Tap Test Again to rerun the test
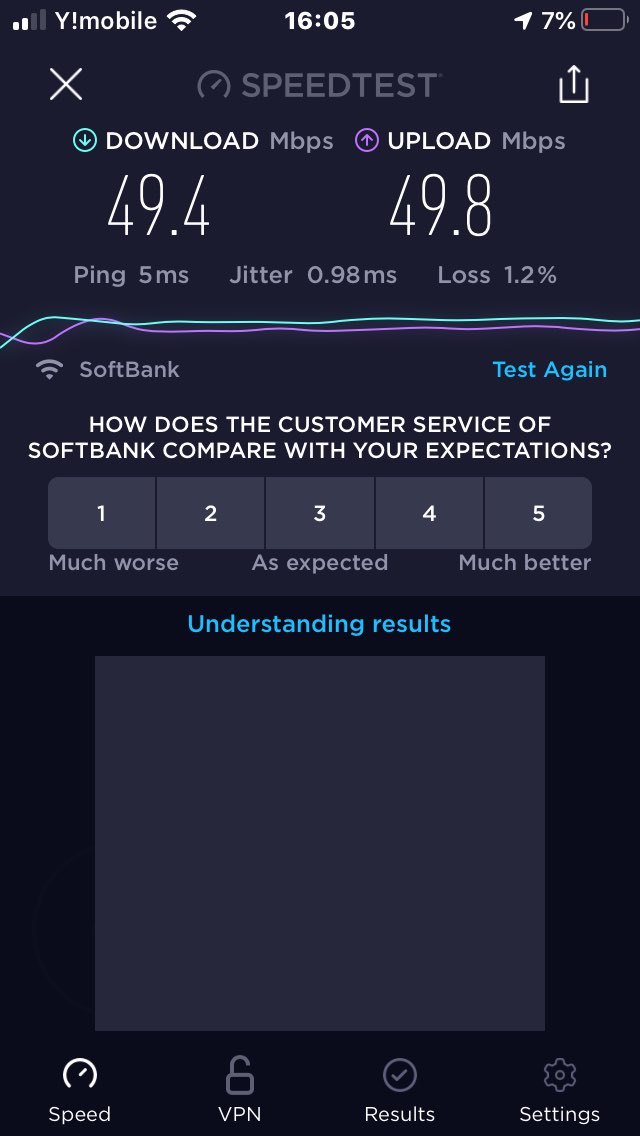 click(x=549, y=369)
